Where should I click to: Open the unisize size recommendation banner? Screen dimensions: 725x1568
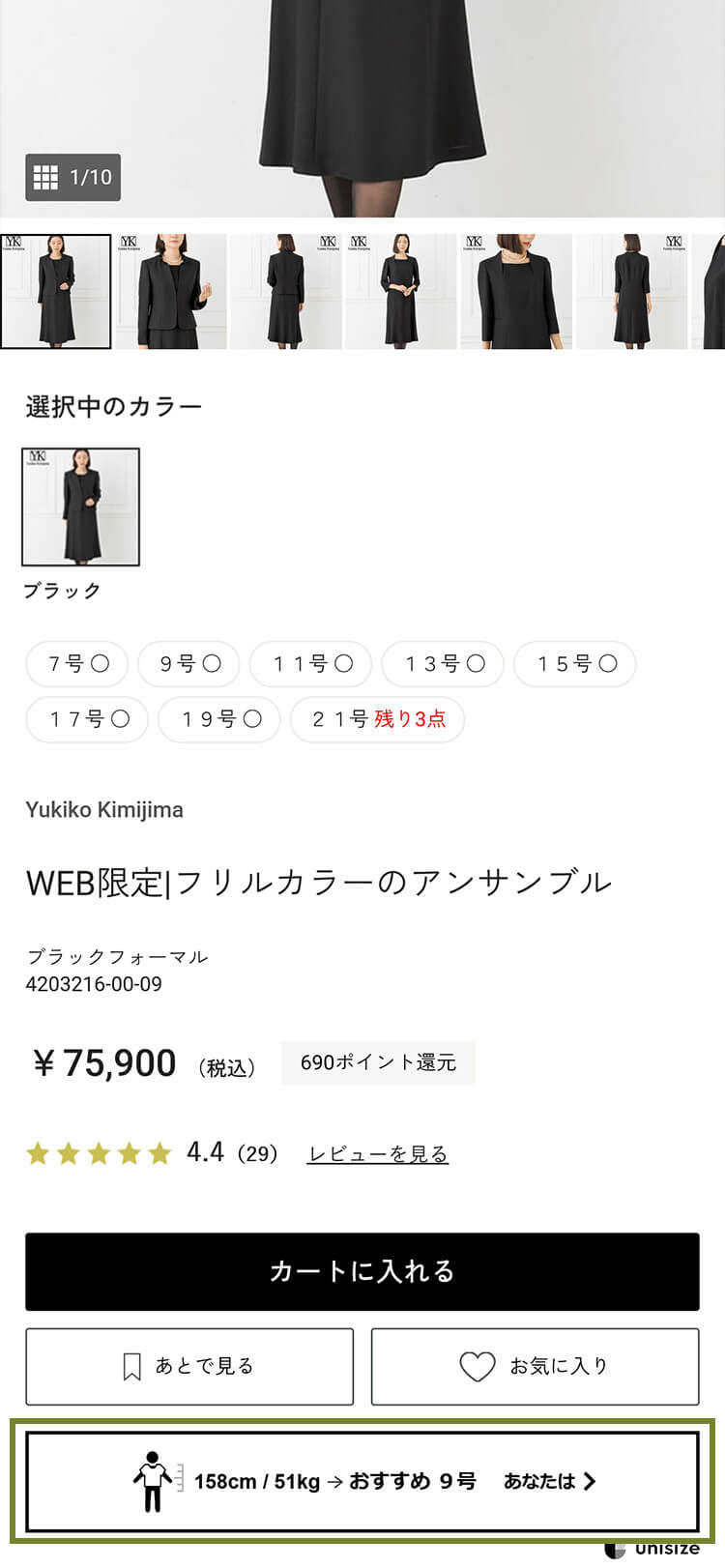pyautogui.click(x=362, y=1480)
